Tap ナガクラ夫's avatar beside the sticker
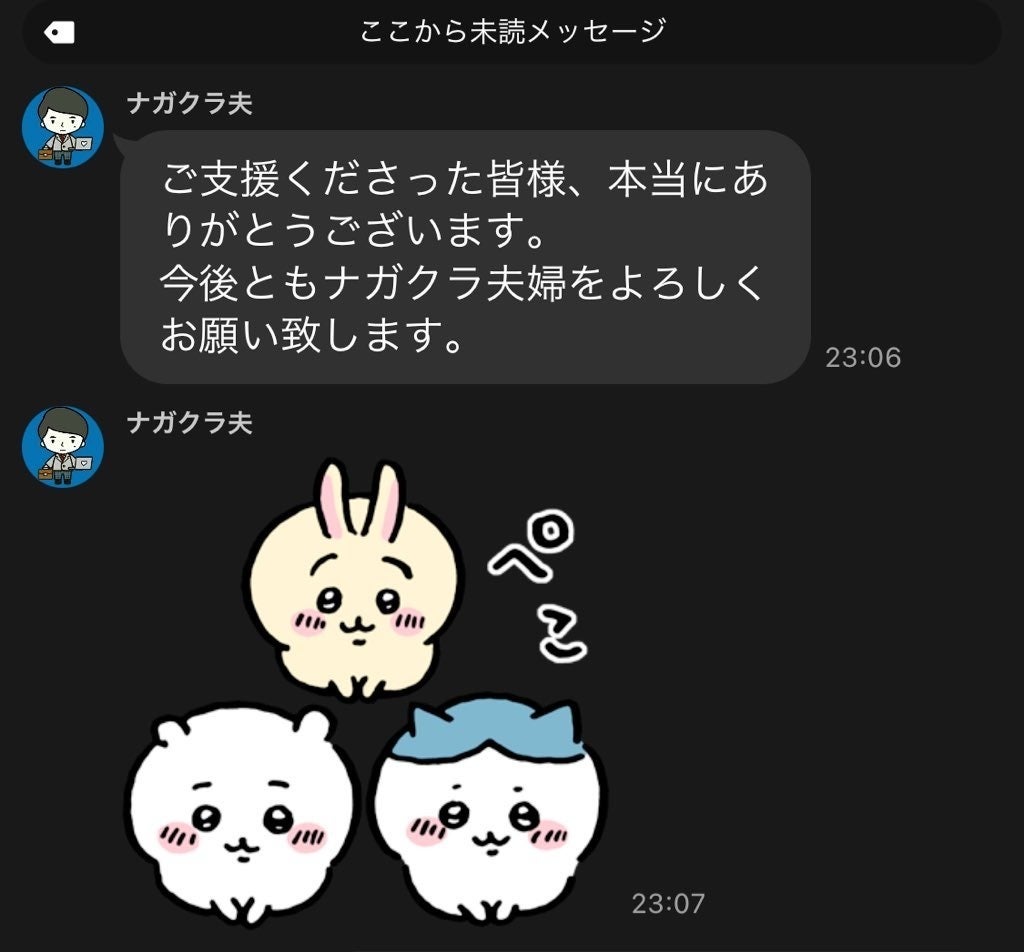 click(x=63, y=447)
